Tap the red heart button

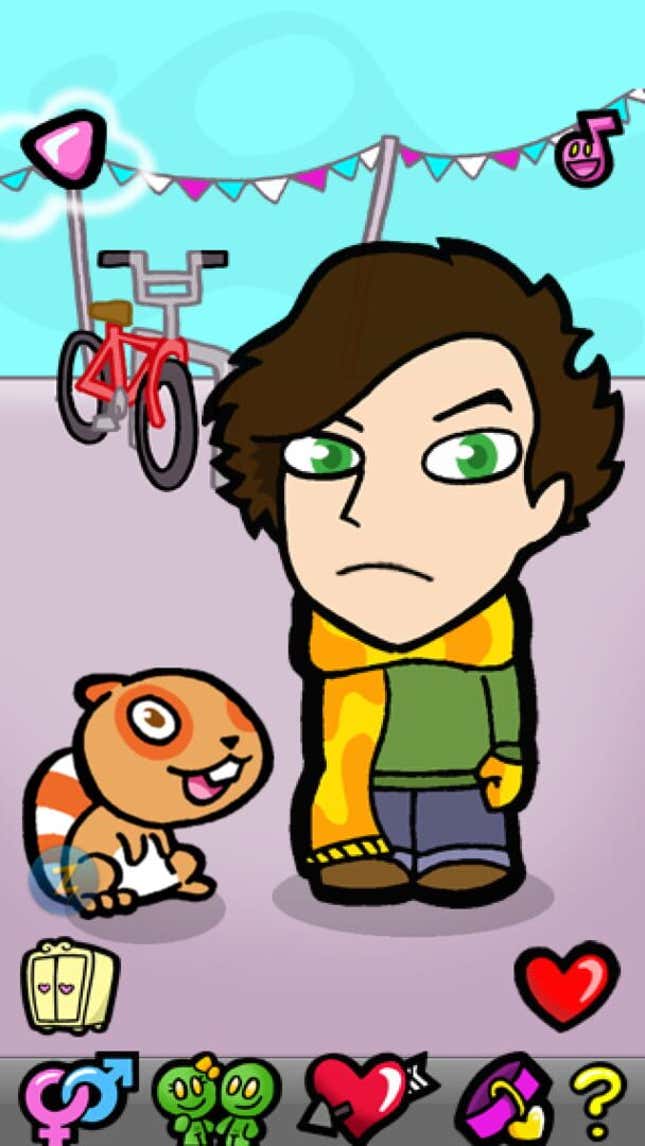(x=567, y=983)
